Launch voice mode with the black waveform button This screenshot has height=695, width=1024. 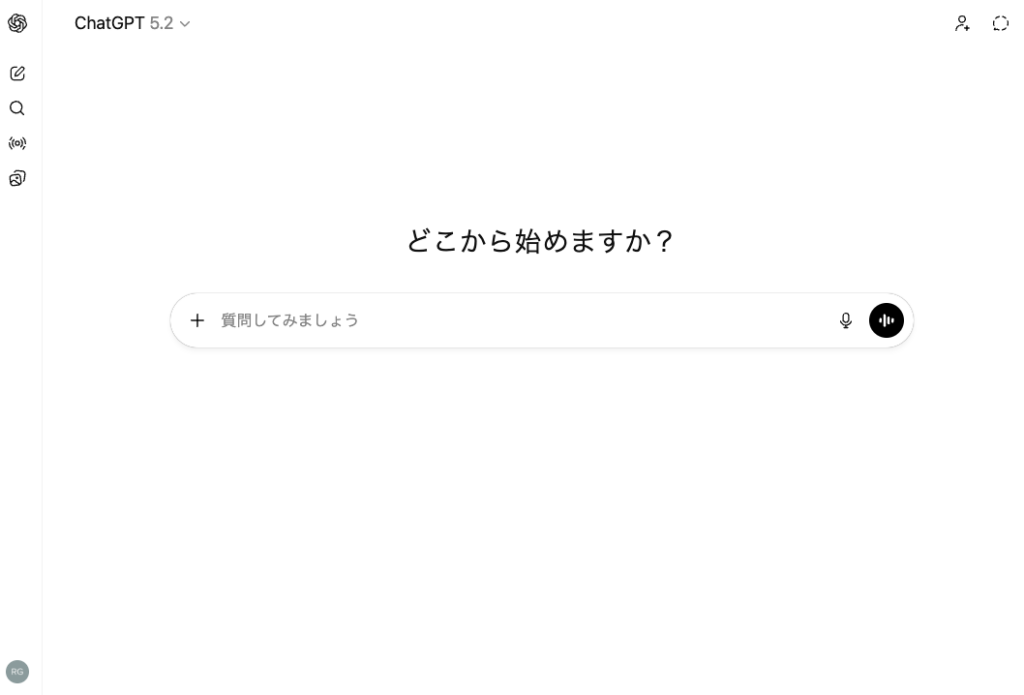tap(886, 320)
